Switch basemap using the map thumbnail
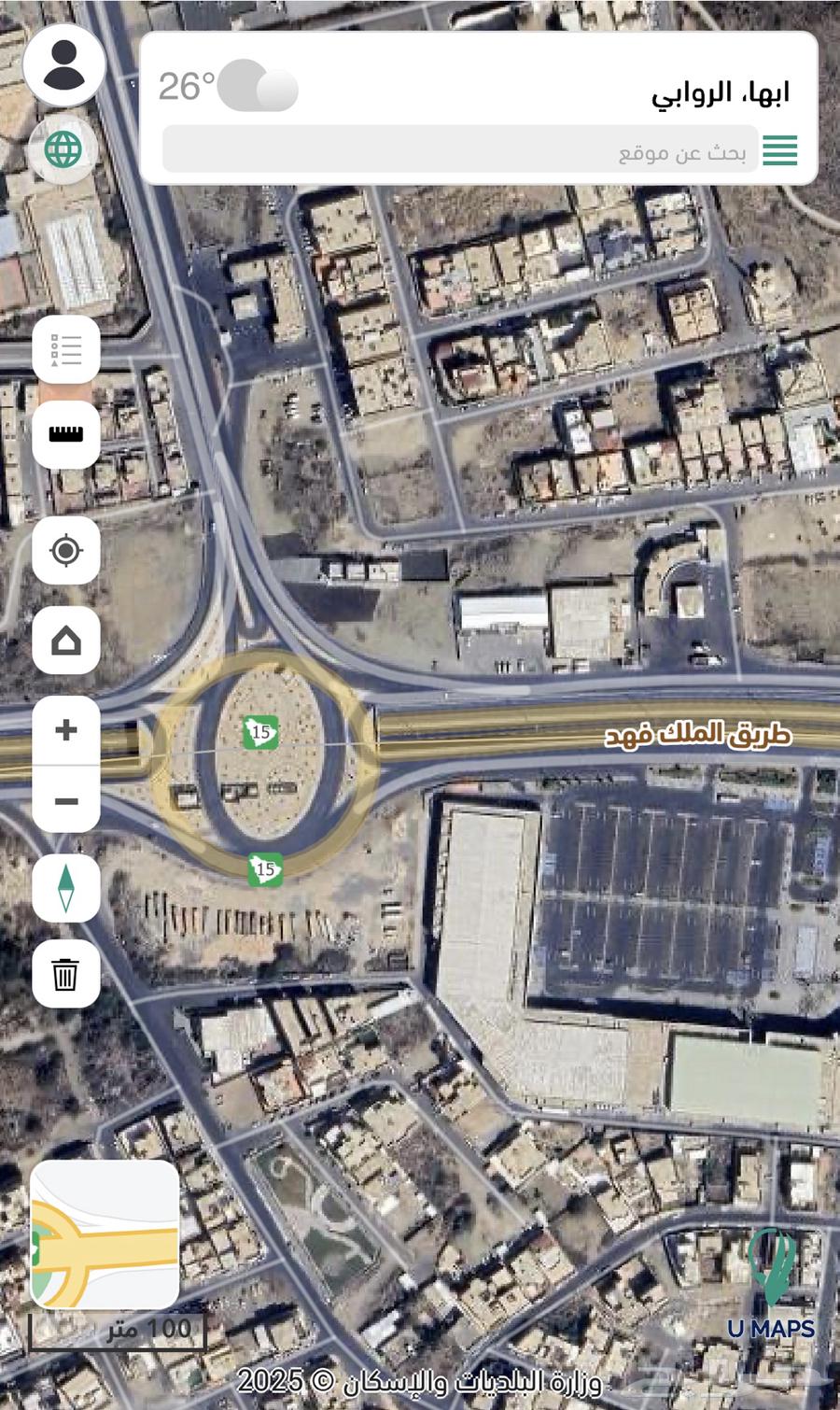 tap(105, 1234)
